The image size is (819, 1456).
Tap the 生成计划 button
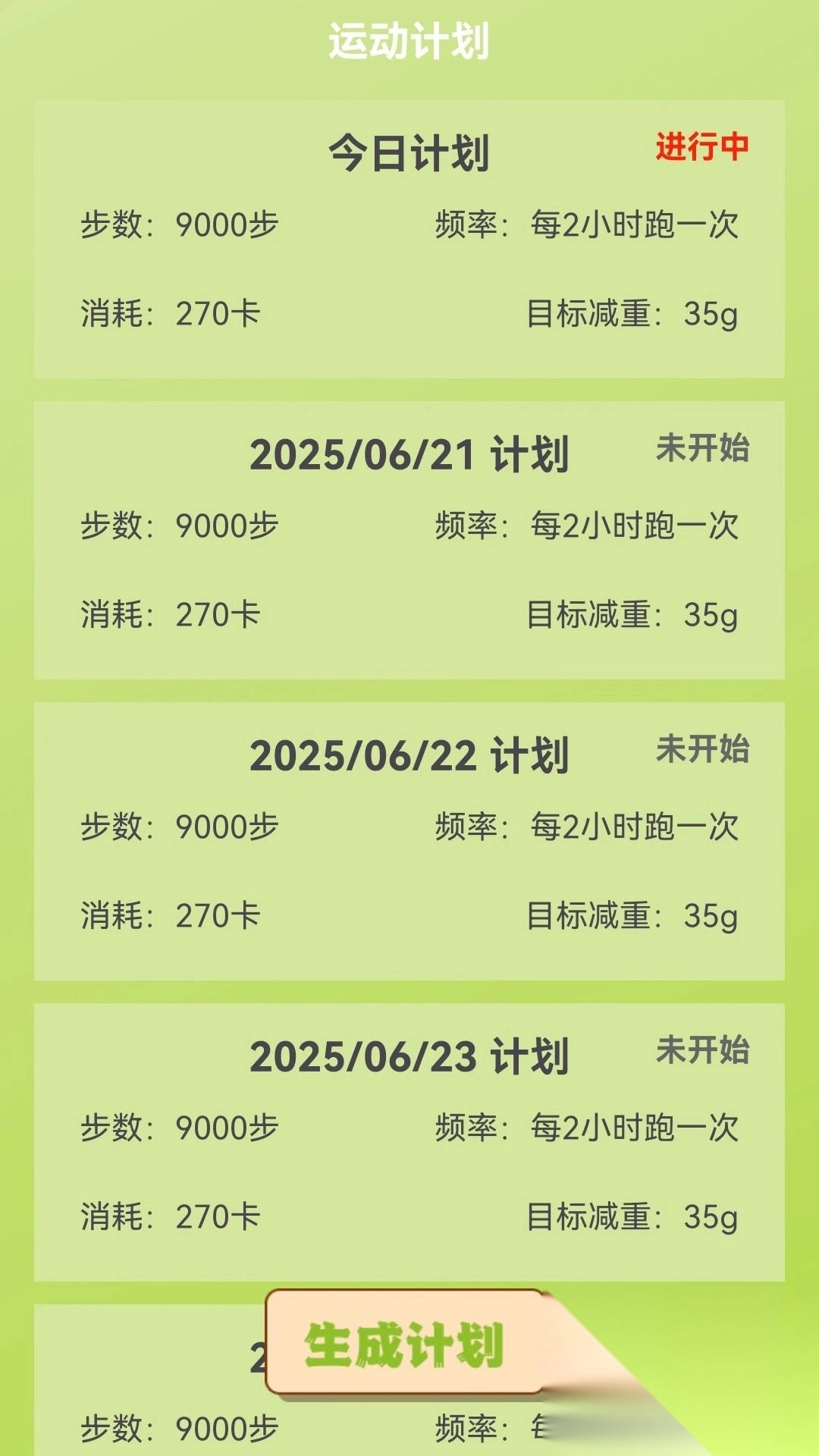tap(406, 1344)
